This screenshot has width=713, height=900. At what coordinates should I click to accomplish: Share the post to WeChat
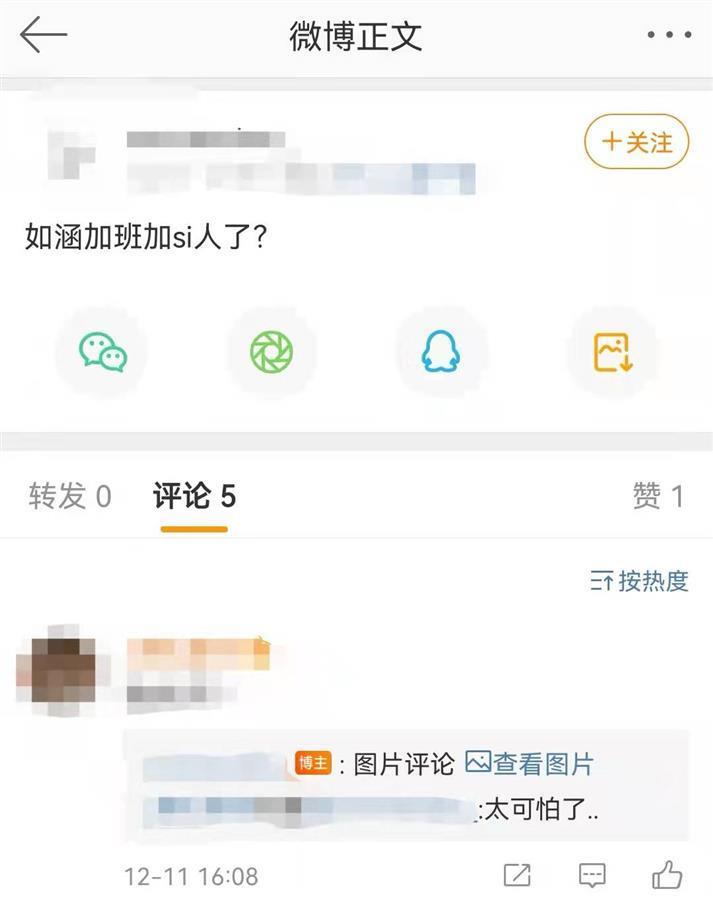pyautogui.click(x=103, y=352)
